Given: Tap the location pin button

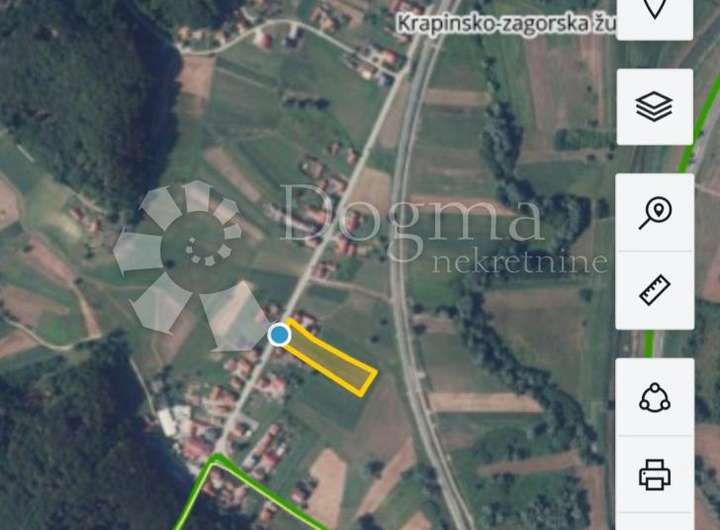Looking at the screenshot, I should pos(655,10).
